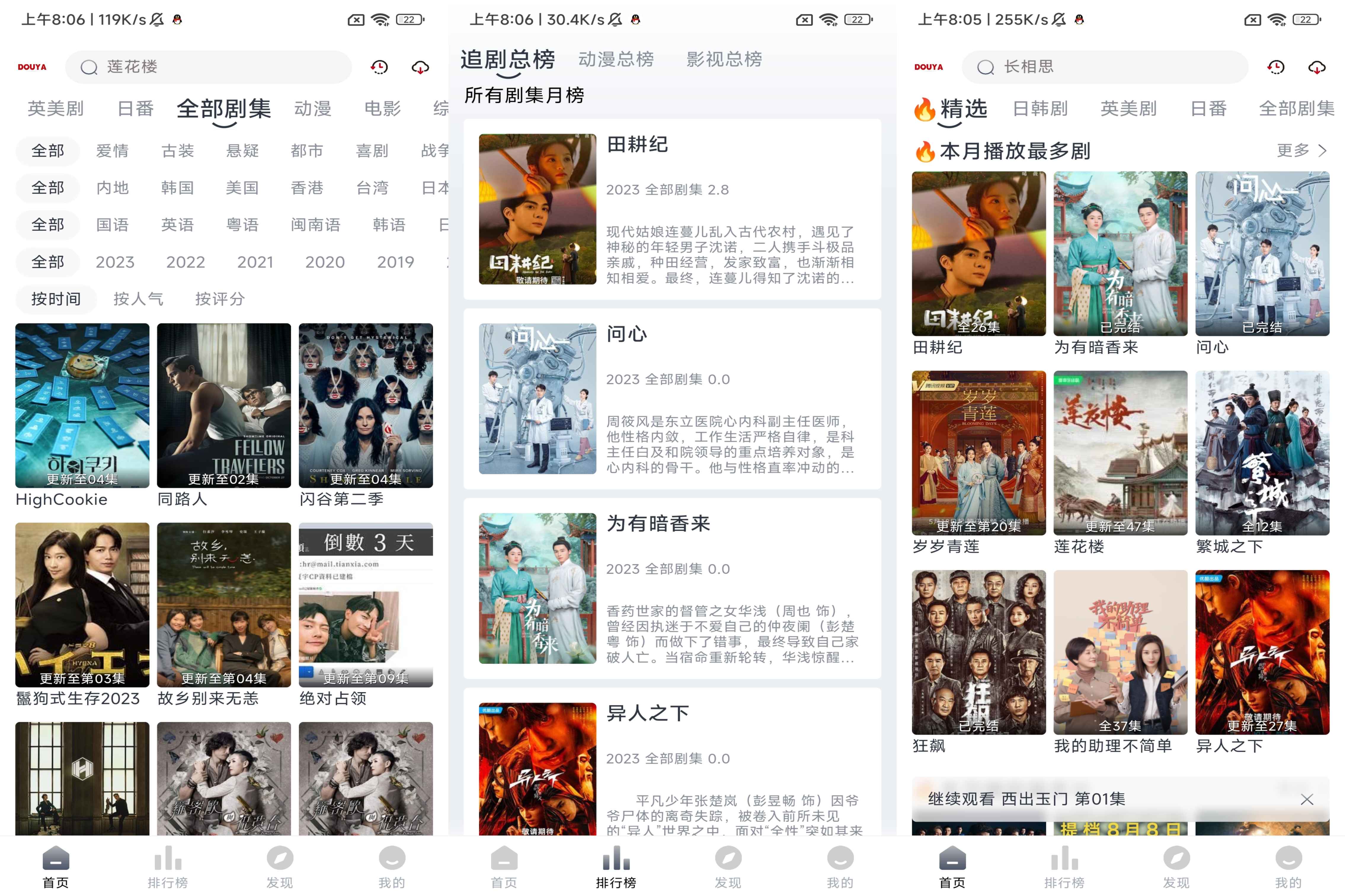Open the 我的助理不简单 series poster
Screen dimensions: 1345x896
tap(1120, 652)
